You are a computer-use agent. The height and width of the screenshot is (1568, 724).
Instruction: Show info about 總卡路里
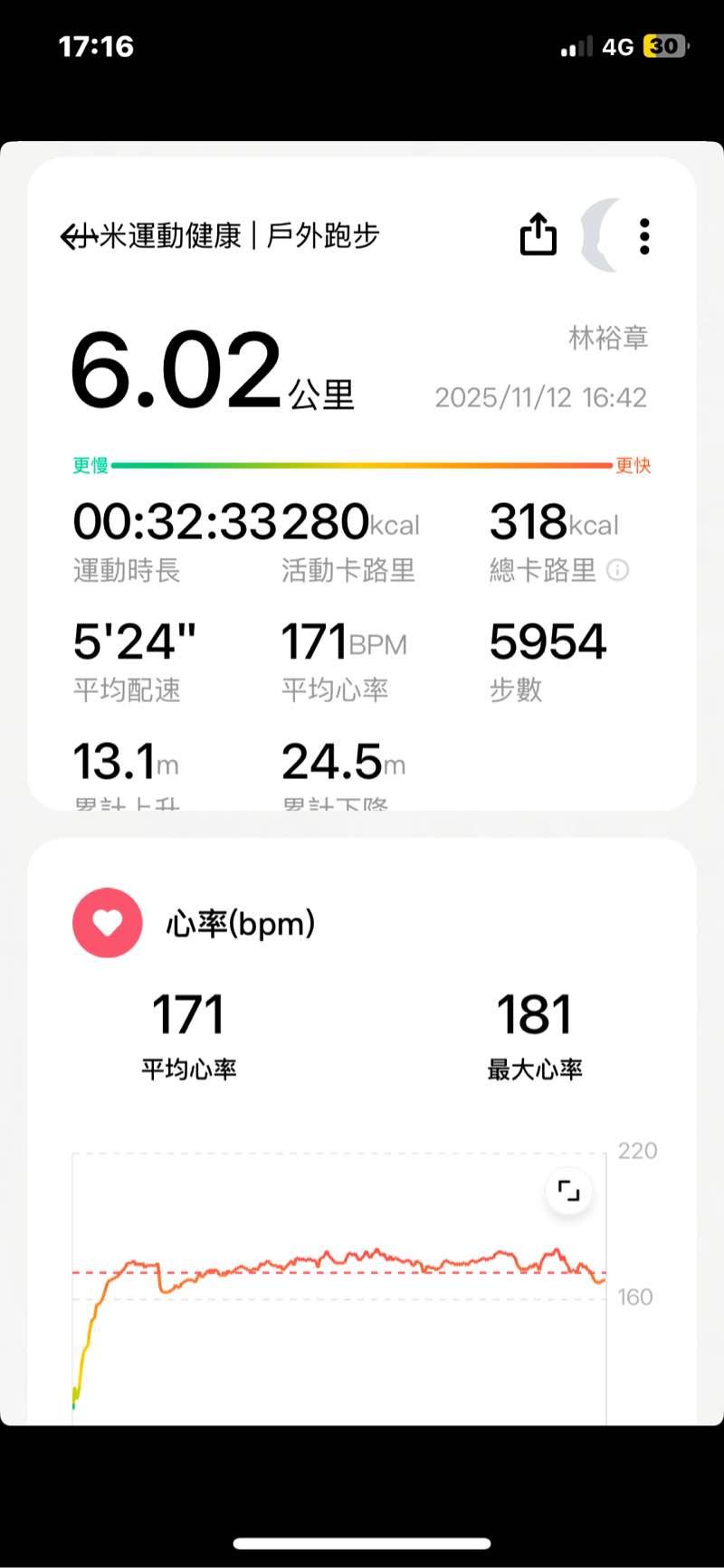click(x=617, y=570)
